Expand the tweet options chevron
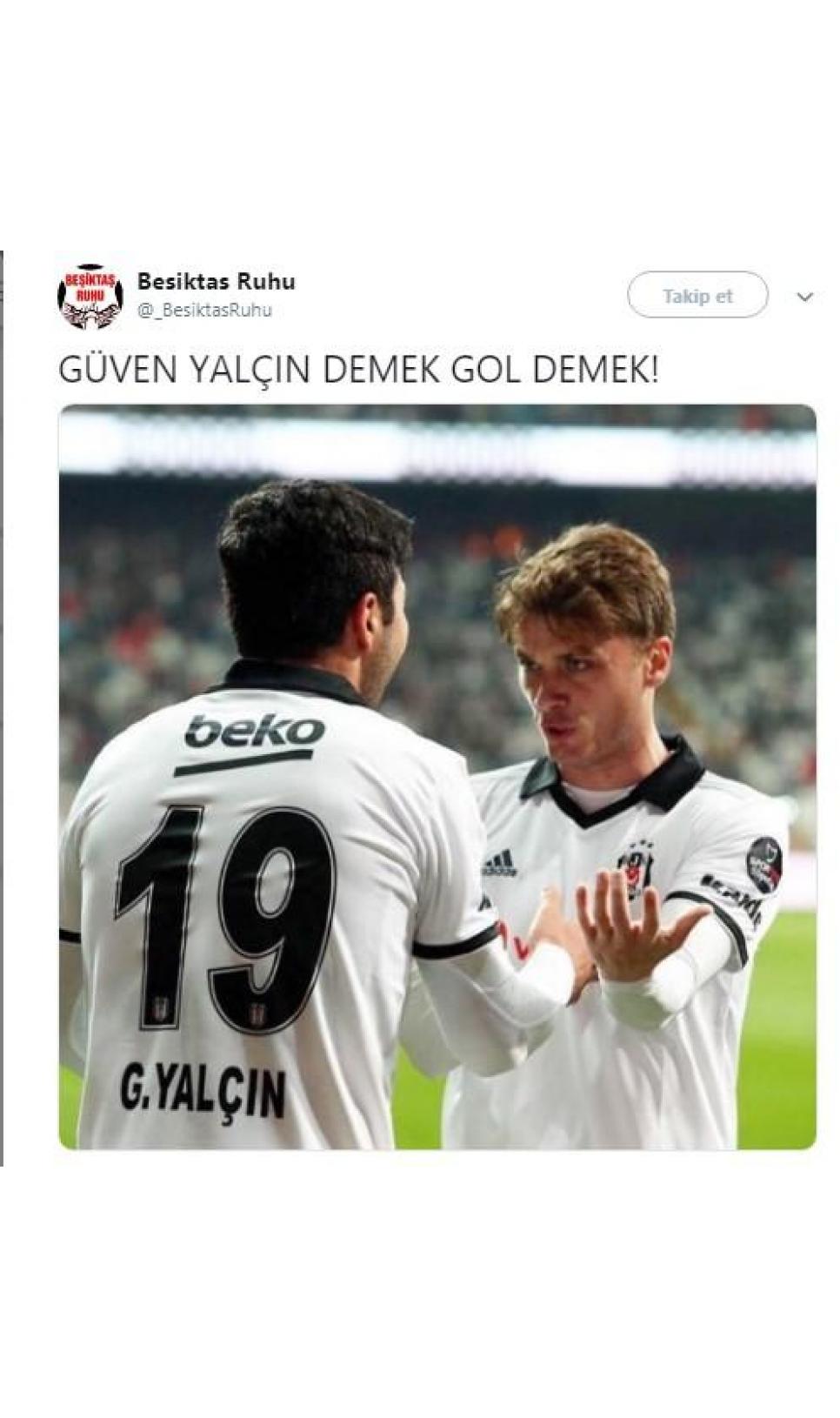 804,297
